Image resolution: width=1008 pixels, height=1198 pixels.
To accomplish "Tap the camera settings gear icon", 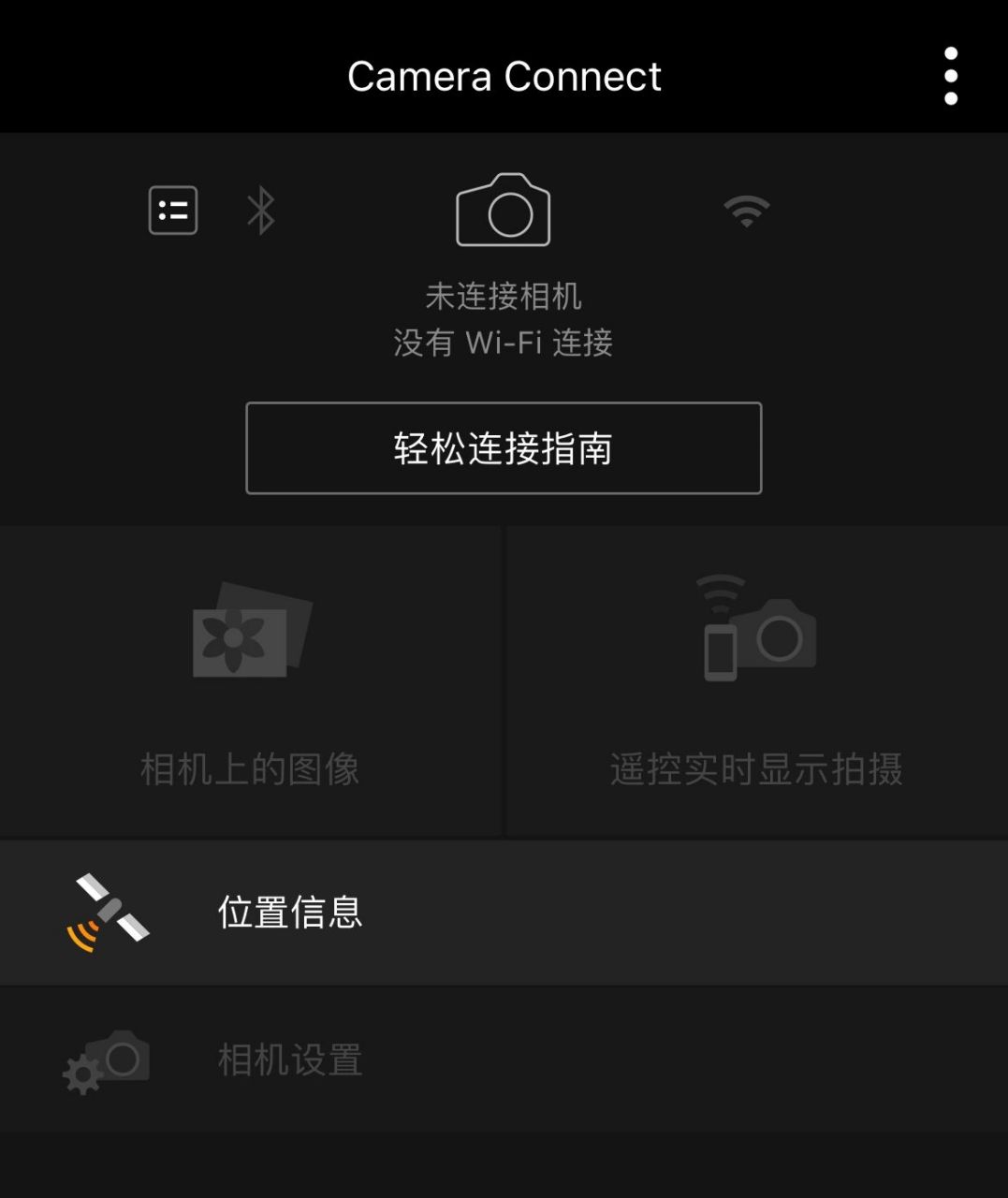I will (105, 1060).
